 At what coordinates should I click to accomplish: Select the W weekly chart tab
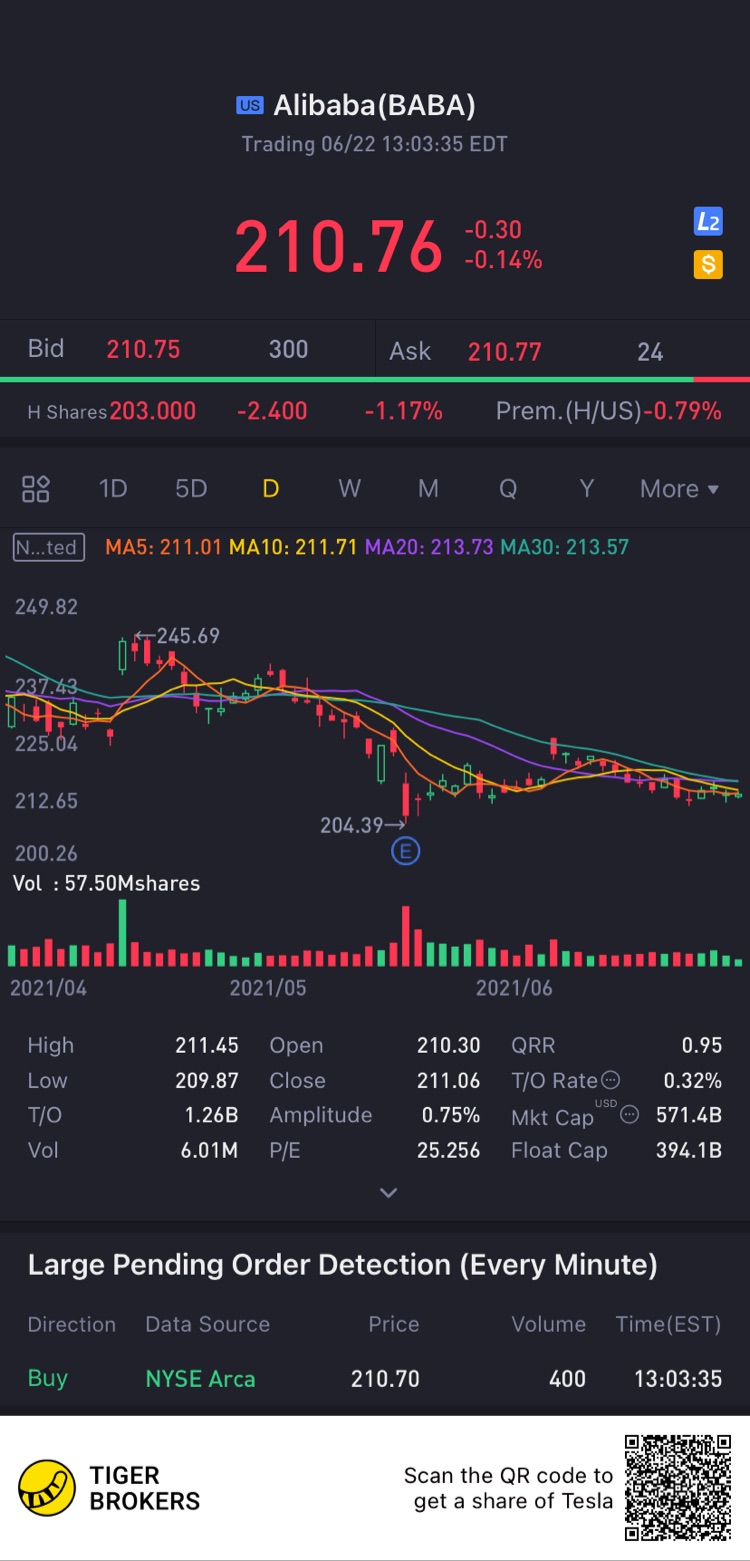click(x=349, y=489)
